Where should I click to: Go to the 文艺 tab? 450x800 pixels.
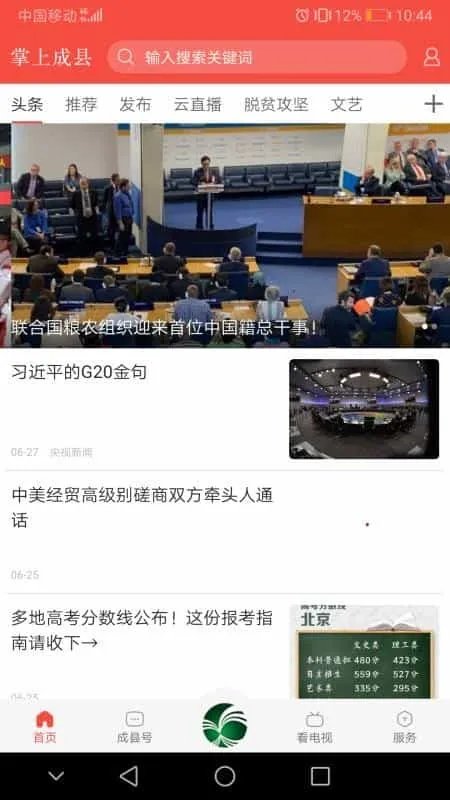(346, 105)
